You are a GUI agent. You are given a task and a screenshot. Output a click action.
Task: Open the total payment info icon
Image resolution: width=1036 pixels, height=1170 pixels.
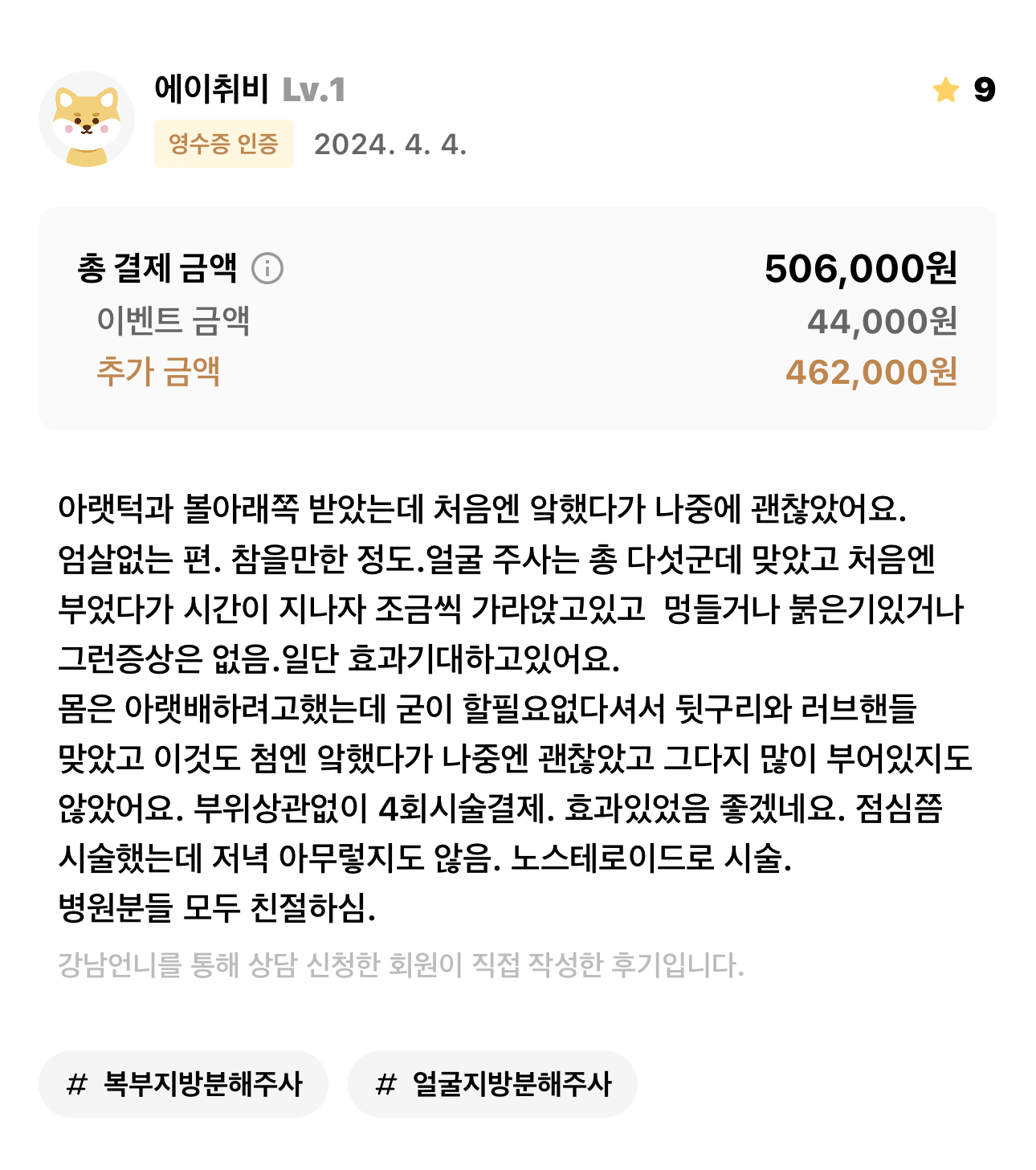[267, 268]
